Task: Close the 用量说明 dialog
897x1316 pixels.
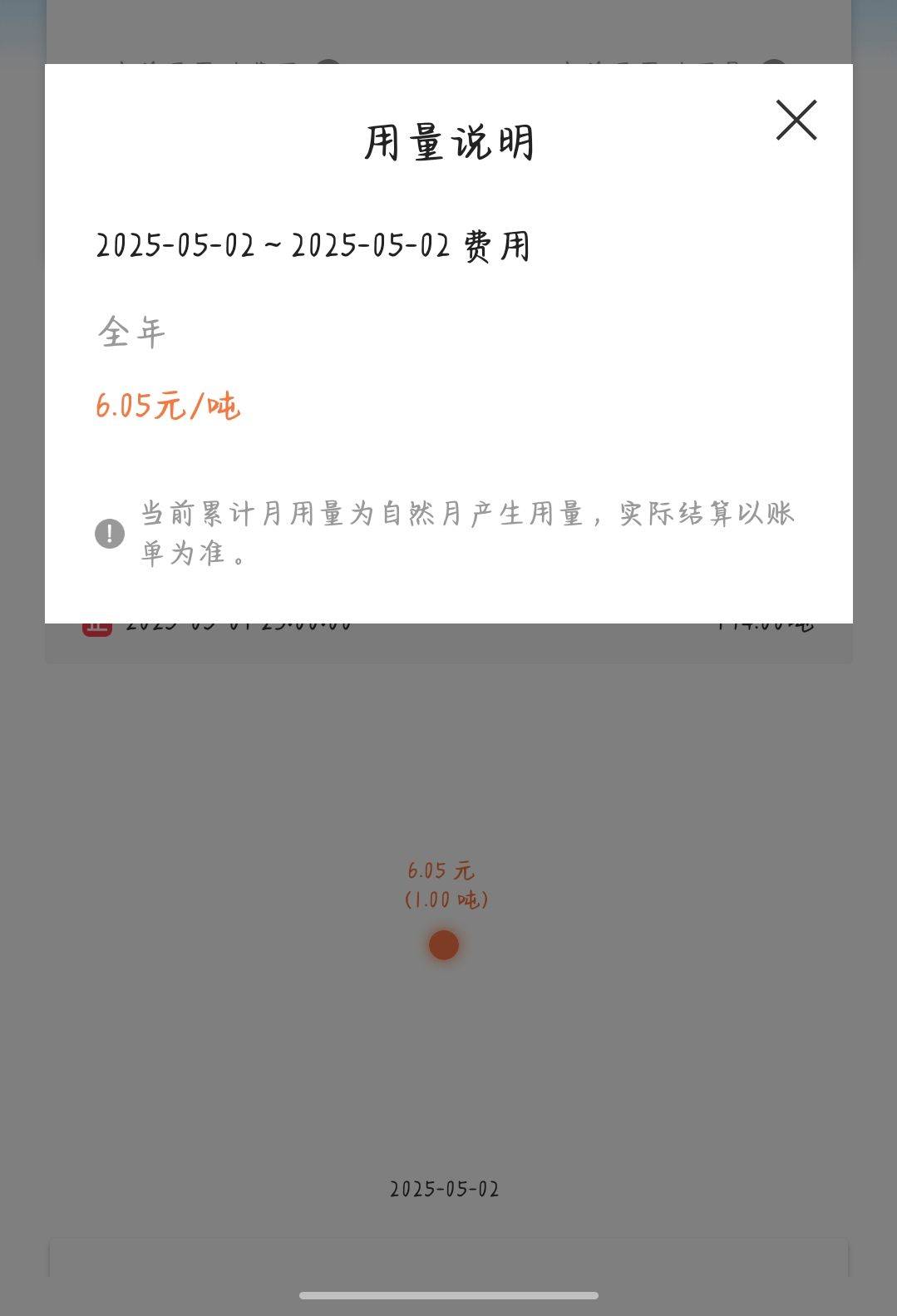Action: pos(796,120)
